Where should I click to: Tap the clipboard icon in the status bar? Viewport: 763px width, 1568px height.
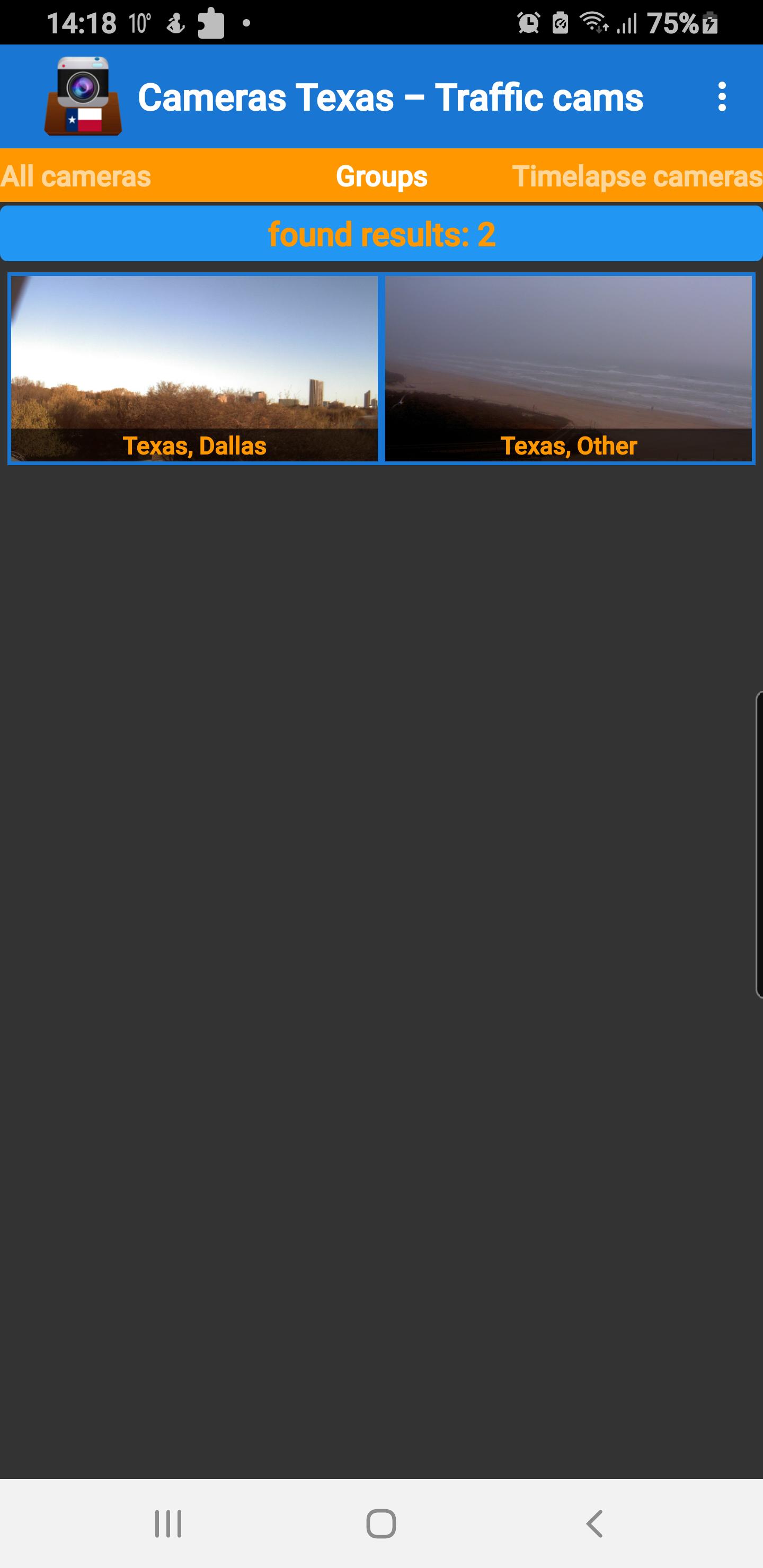(x=212, y=23)
